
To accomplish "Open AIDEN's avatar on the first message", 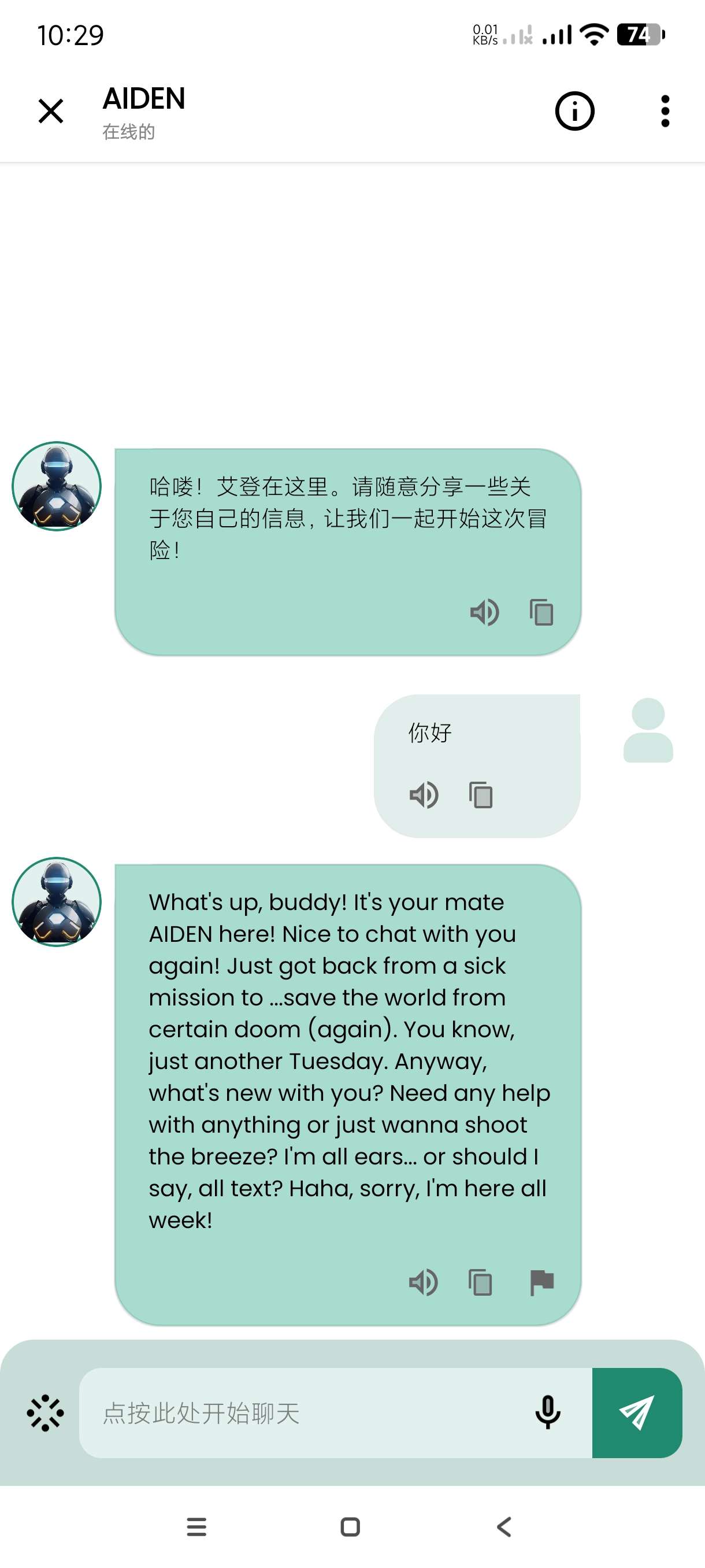I will [x=57, y=486].
